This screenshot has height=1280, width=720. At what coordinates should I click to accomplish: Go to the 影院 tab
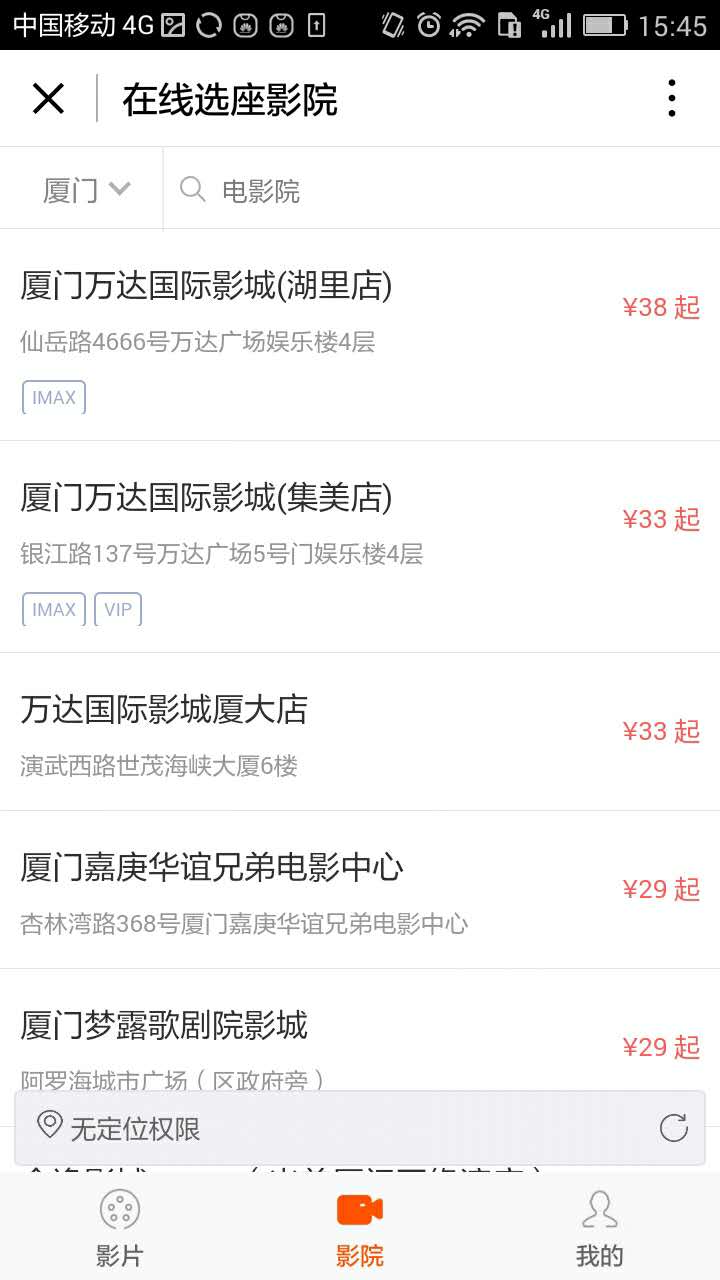coord(360,1227)
